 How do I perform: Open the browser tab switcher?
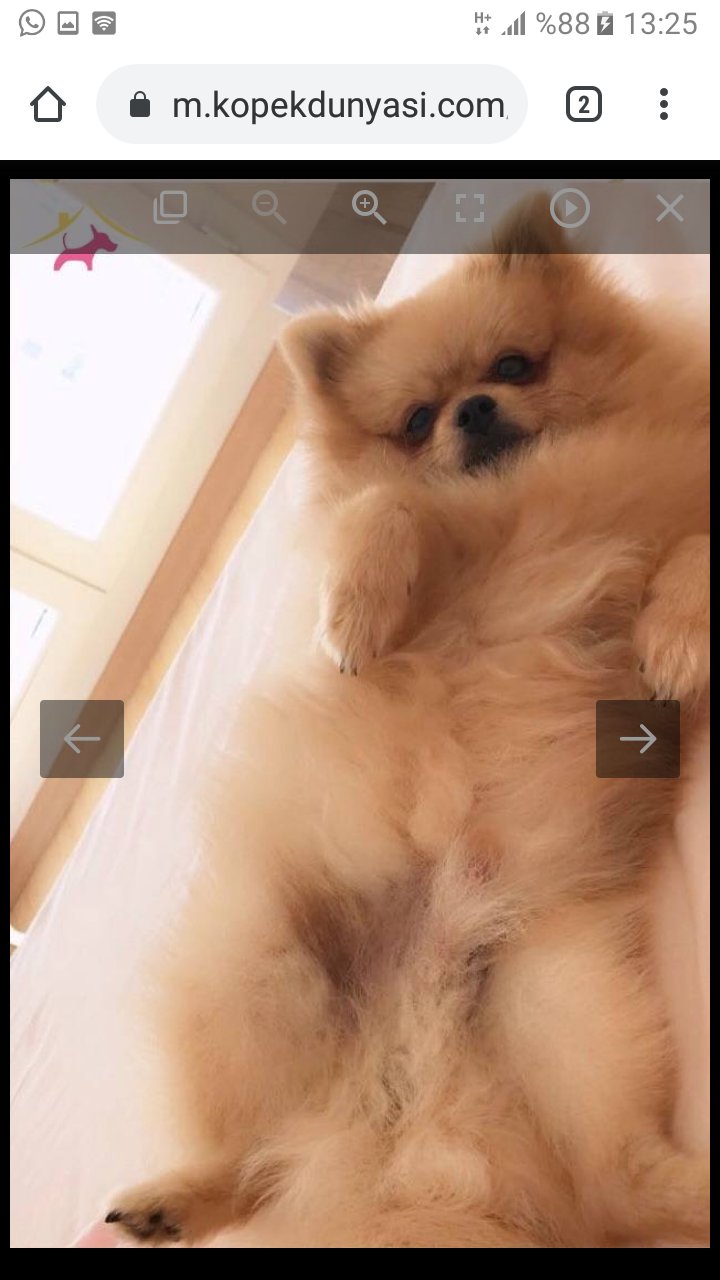click(584, 104)
